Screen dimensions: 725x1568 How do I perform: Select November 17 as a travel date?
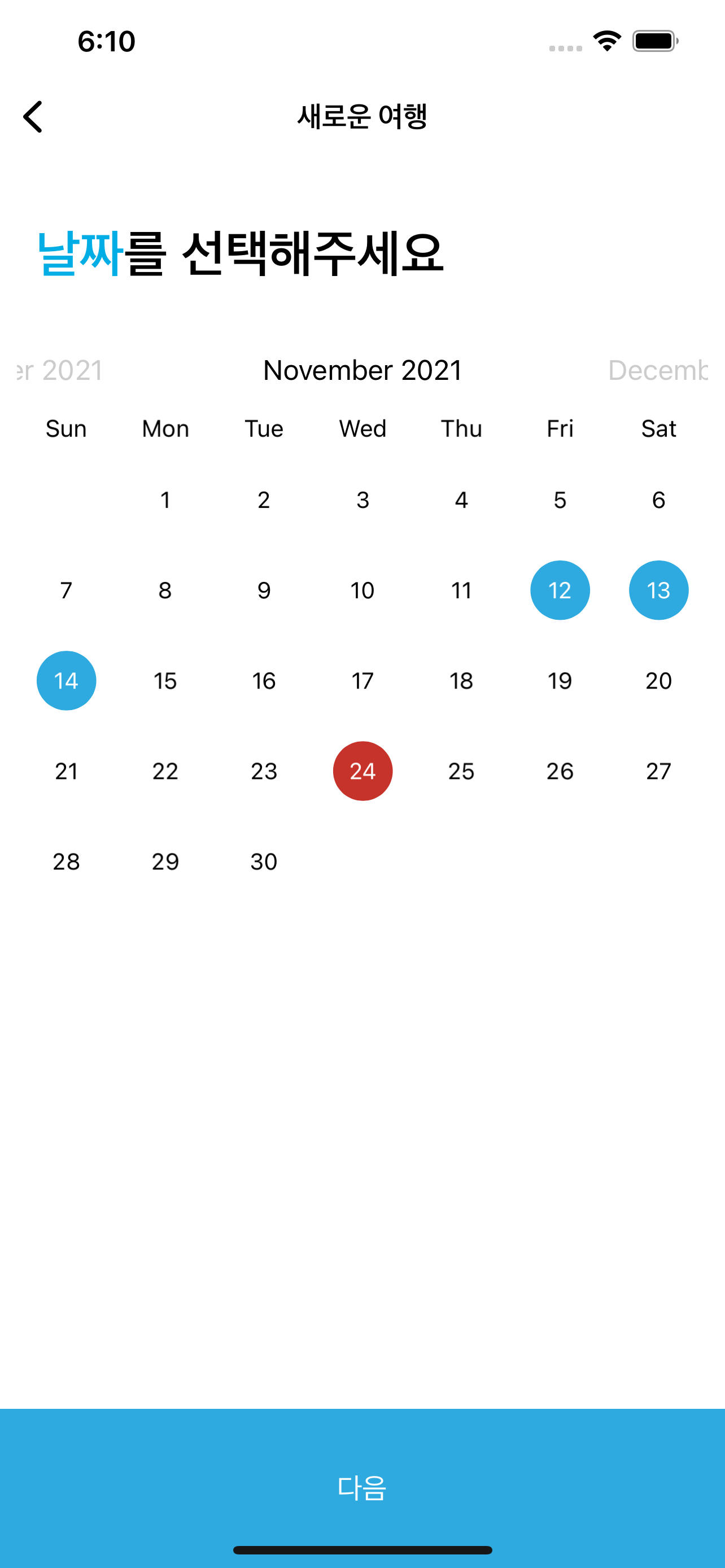pyautogui.click(x=362, y=681)
